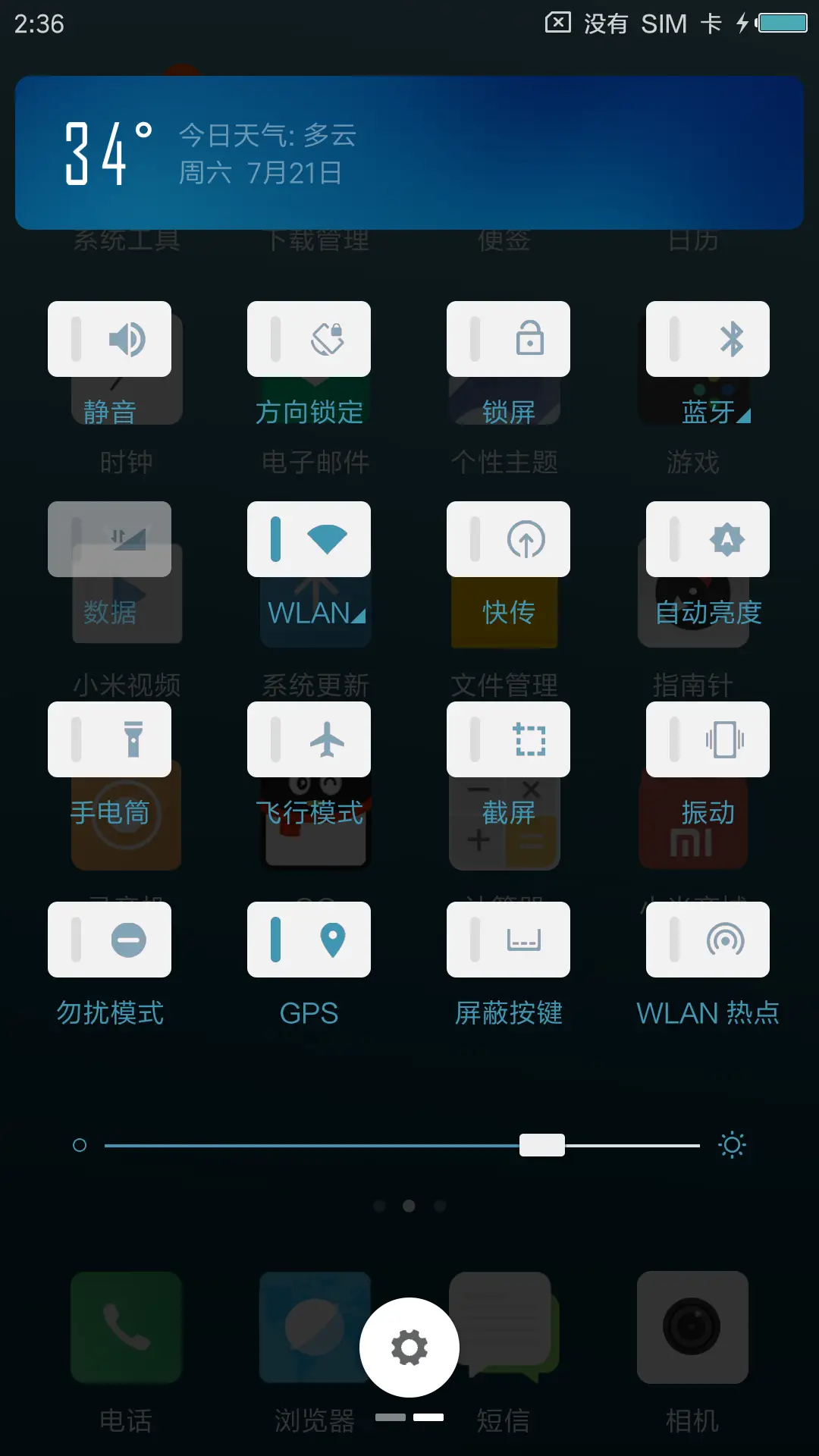Turn off GPS location

click(309, 940)
